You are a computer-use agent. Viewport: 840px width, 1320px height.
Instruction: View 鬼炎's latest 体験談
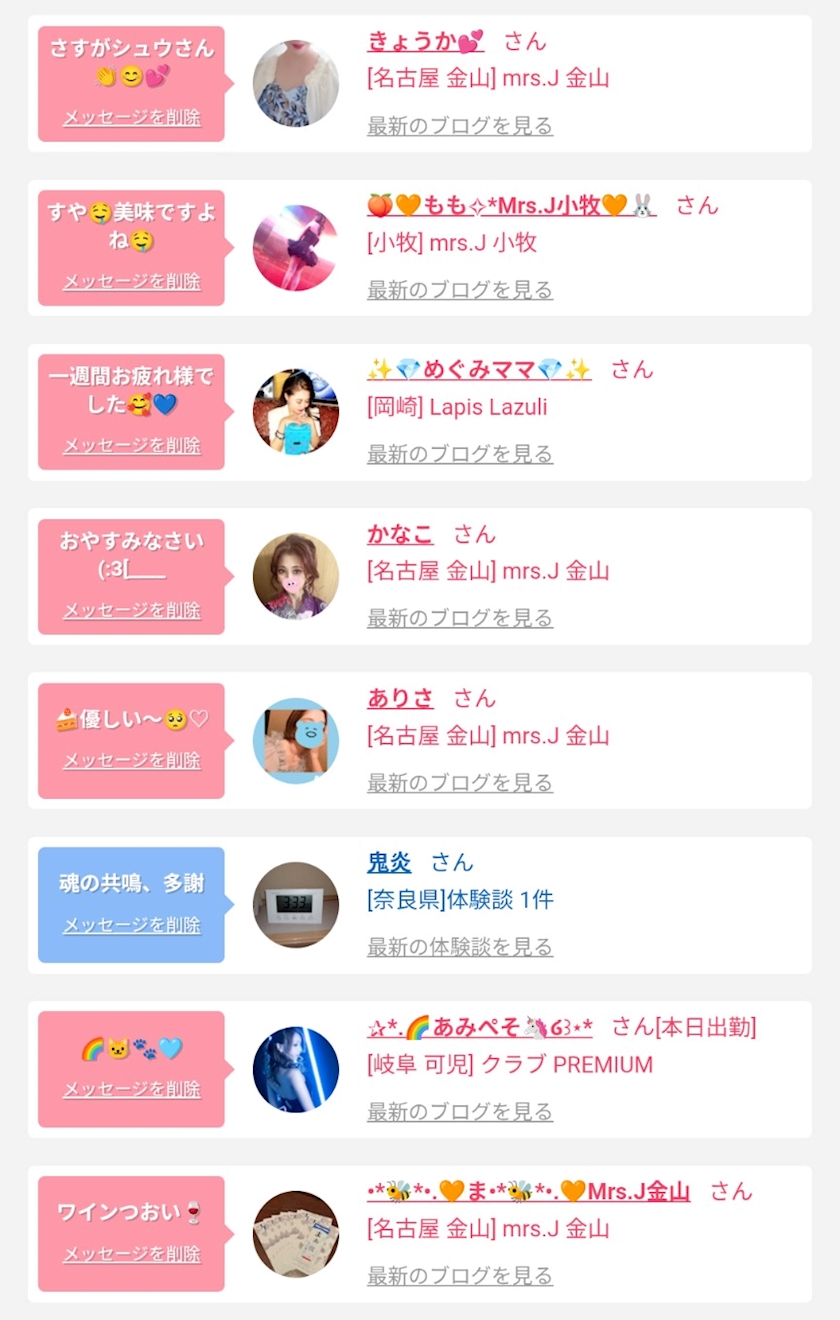[459, 946]
